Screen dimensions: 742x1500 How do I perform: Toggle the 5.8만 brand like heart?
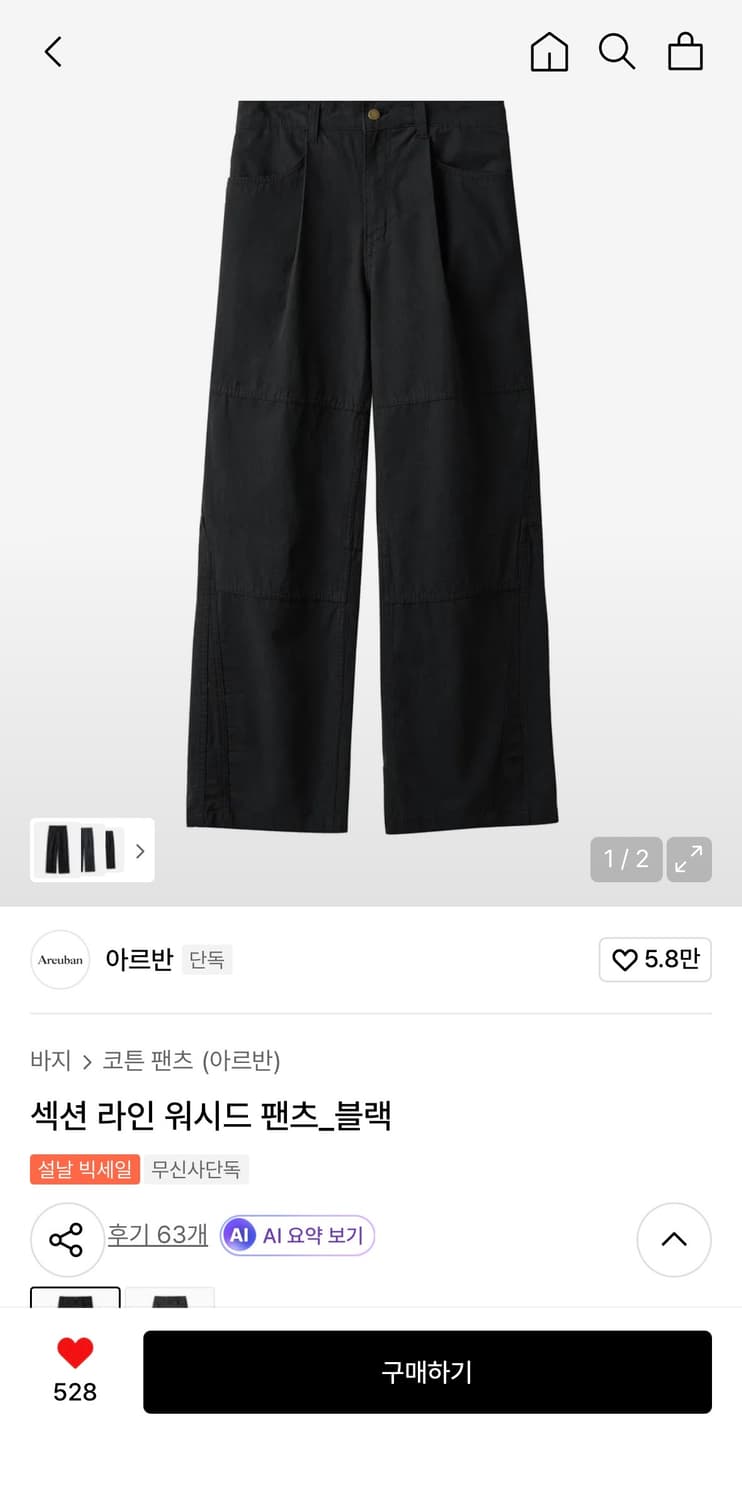coord(655,959)
